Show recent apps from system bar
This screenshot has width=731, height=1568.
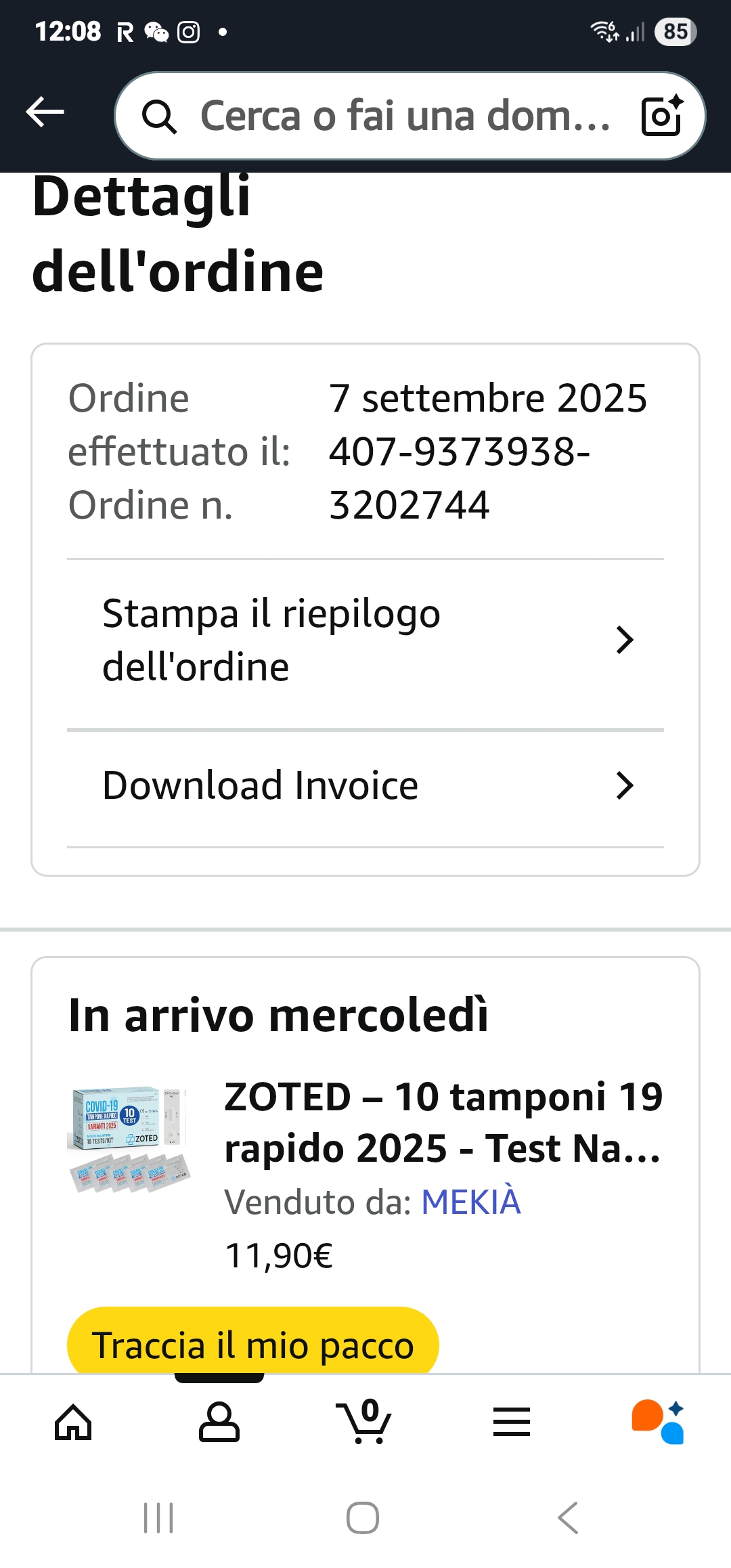(158, 1518)
